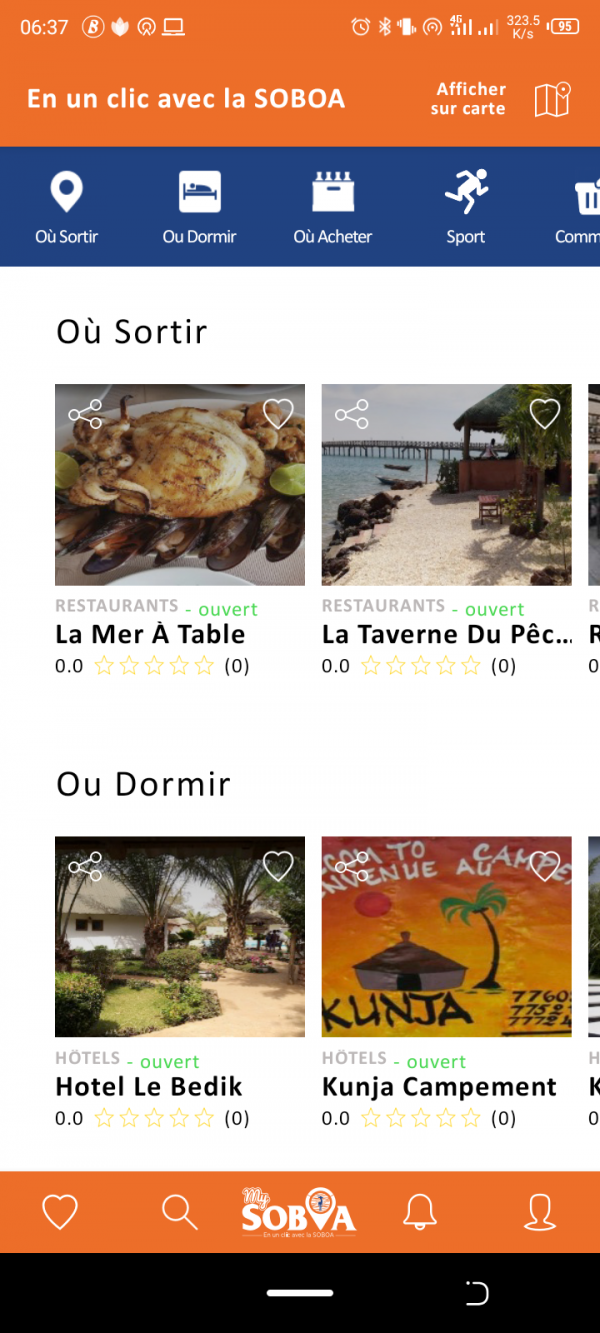
Task: Show the places on the map
Action: point(551,99)
